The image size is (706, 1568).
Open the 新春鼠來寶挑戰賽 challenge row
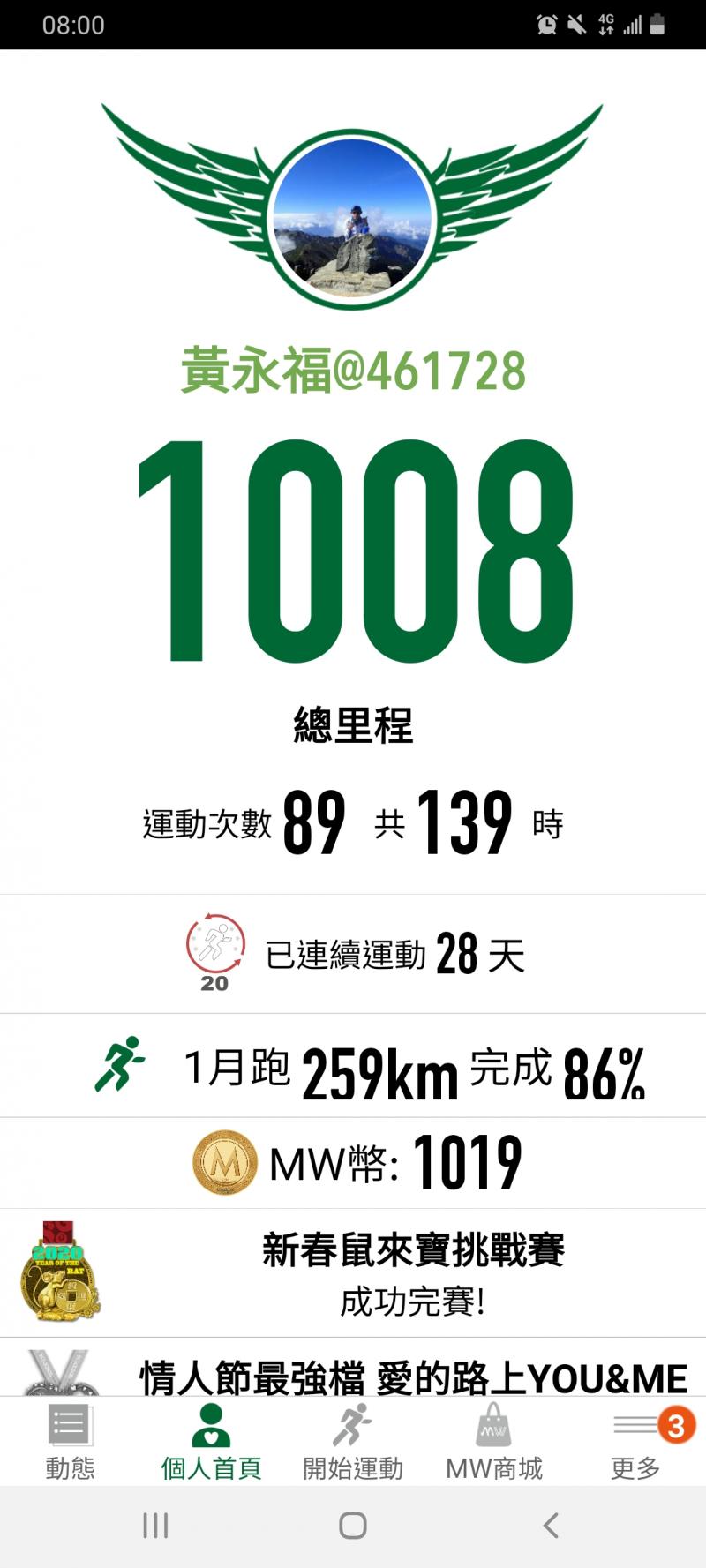(353, 1272)
